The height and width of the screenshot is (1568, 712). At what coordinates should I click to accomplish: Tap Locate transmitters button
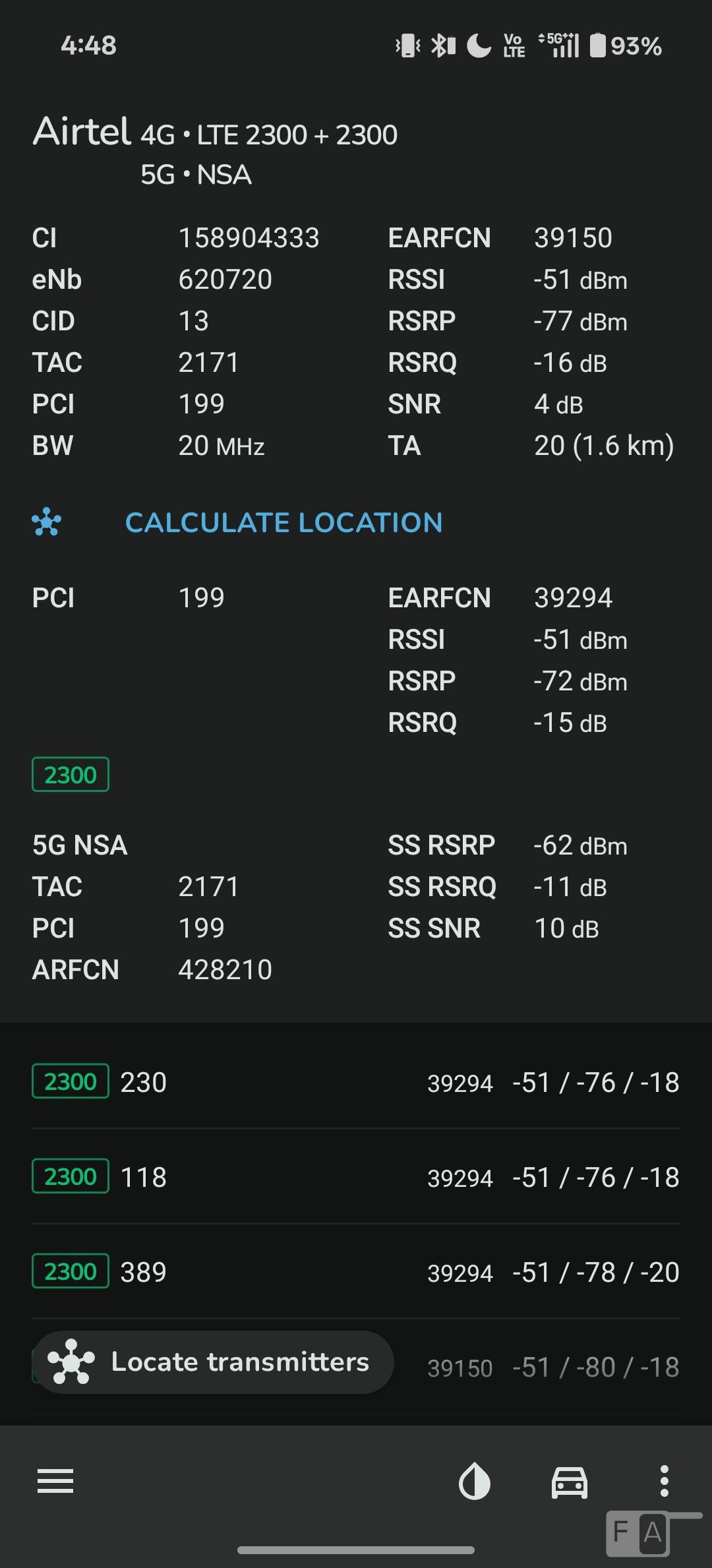[213, 1362]
